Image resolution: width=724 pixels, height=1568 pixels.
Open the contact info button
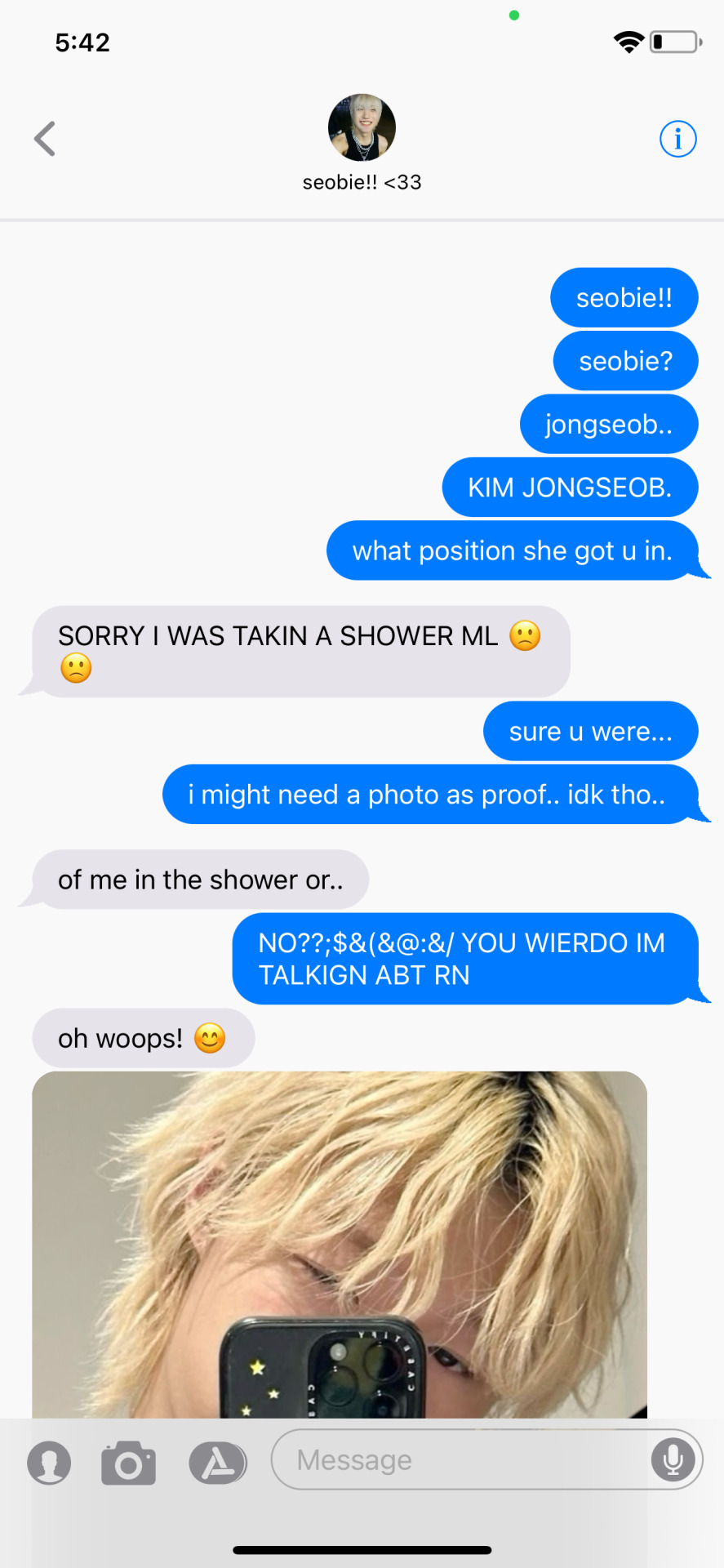click(677, 139)
